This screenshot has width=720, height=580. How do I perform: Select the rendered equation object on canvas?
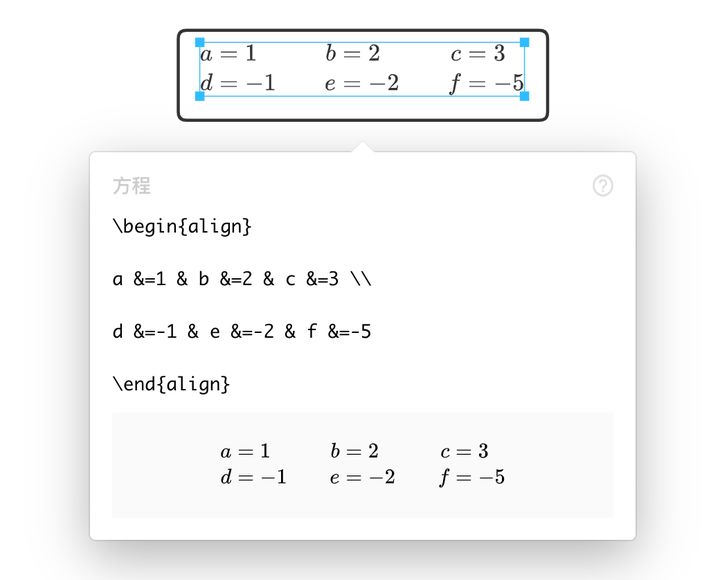362,69
